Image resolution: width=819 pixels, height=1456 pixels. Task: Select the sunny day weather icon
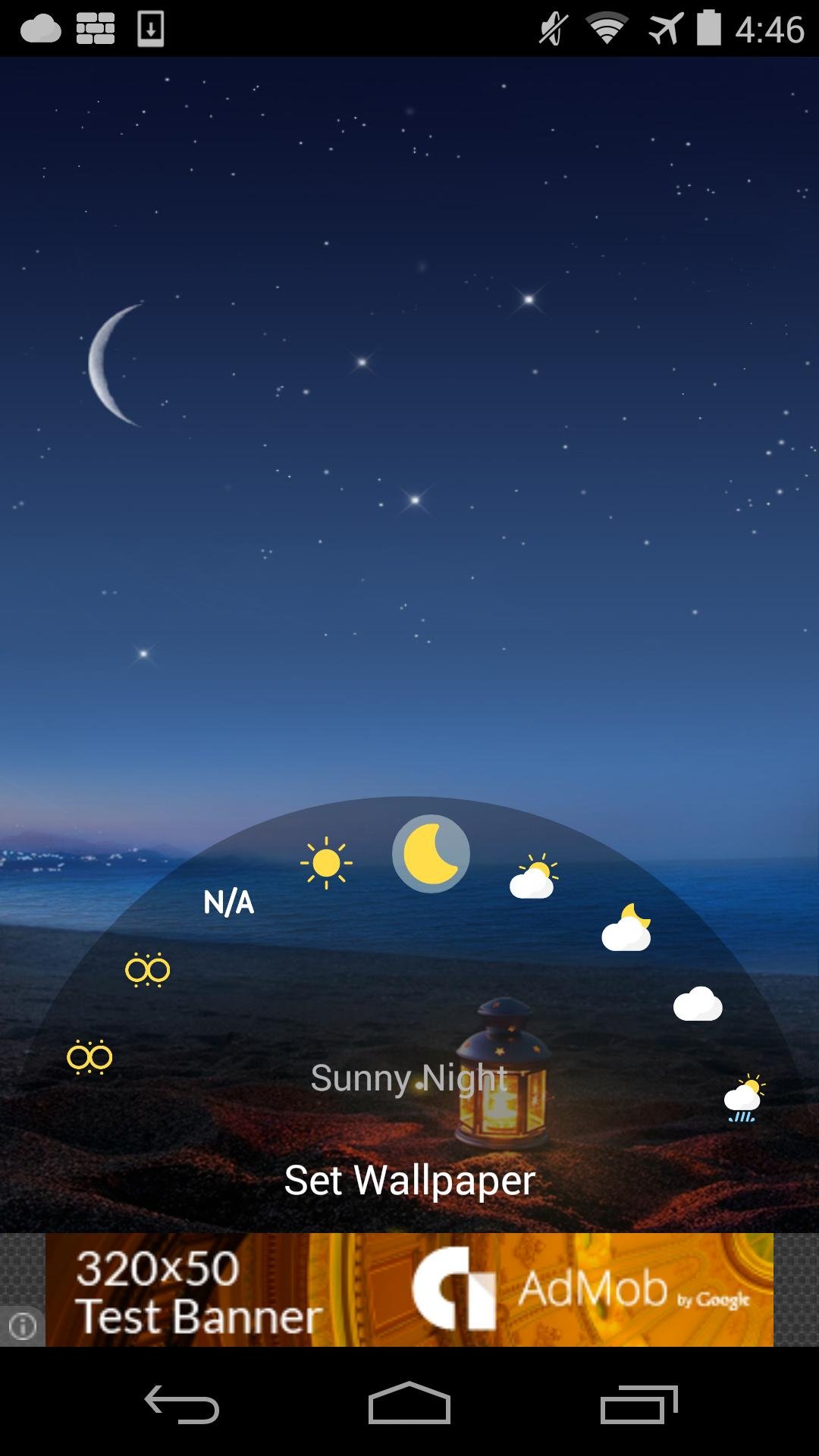pyautogui.click(x=326, y=863)
